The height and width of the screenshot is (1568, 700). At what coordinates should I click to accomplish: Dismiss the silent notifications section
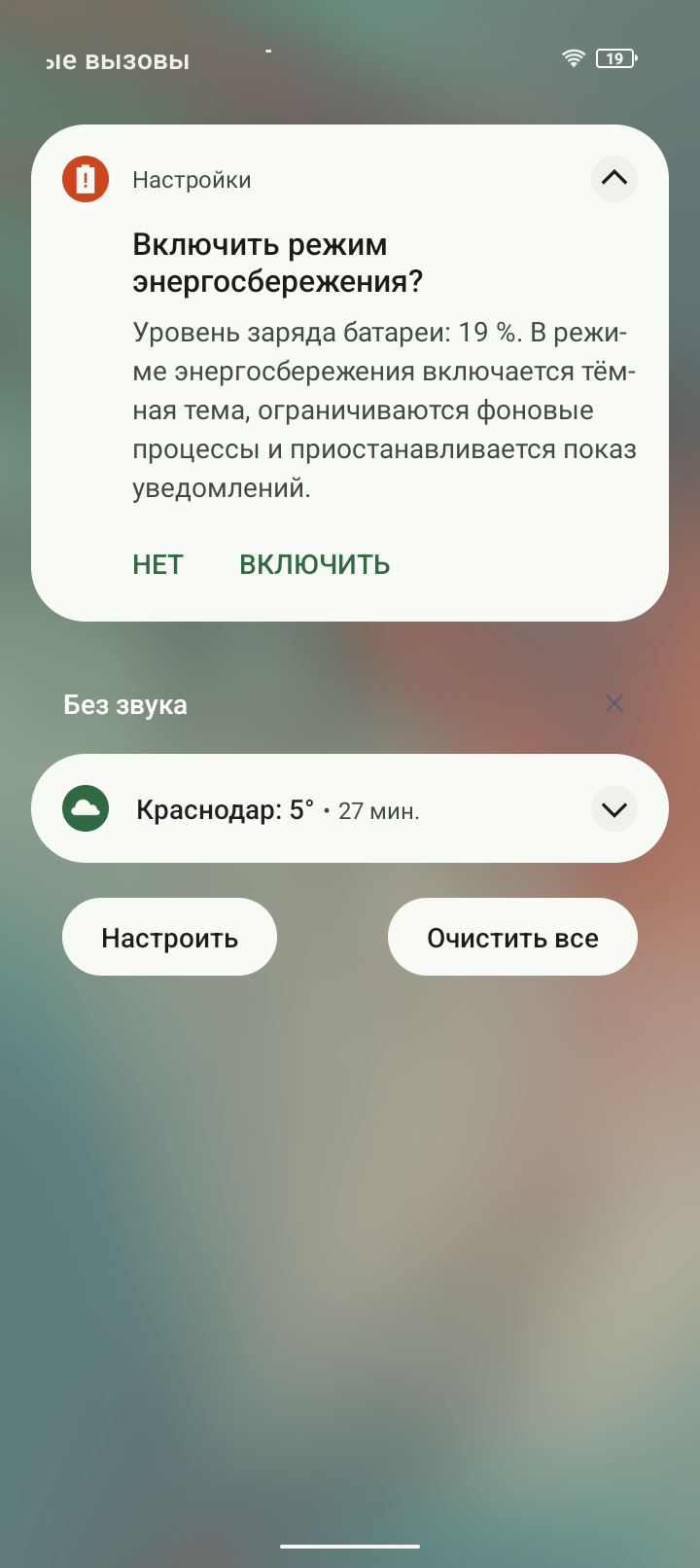tap(613, 703)
